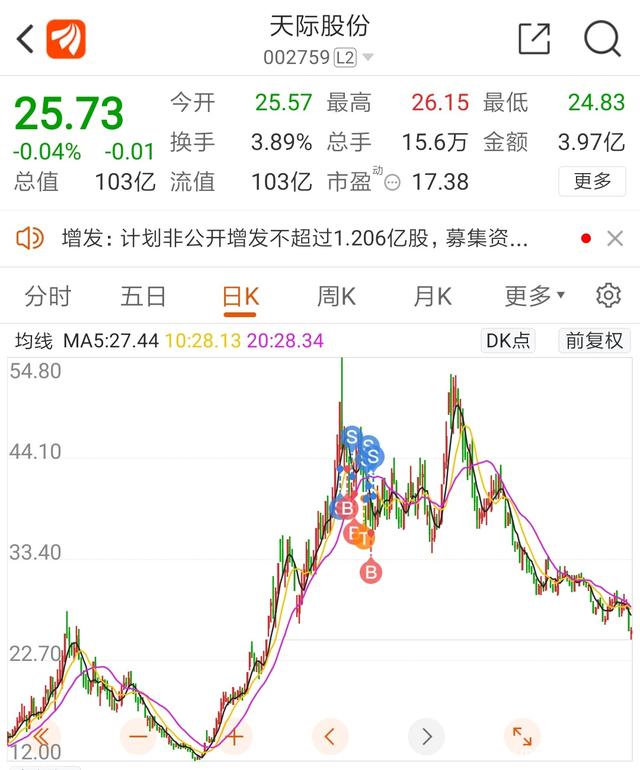
Task: Open the stock search
Action: 602,40
